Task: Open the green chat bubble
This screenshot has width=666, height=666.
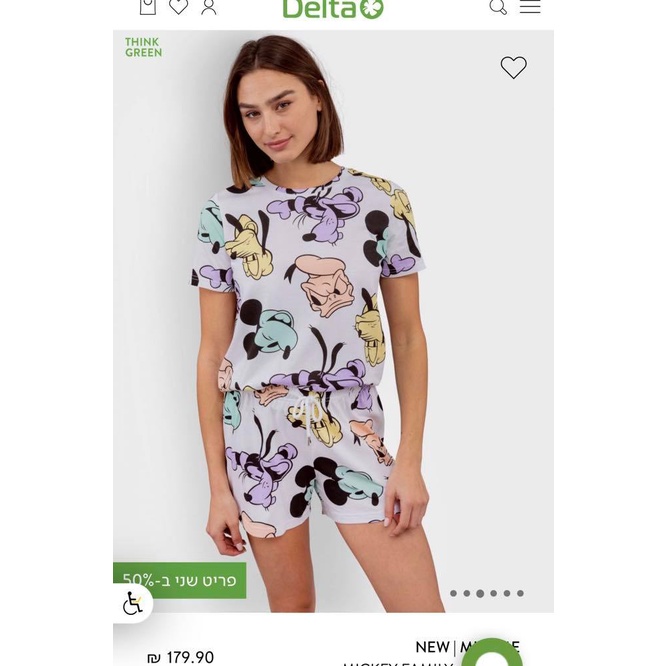Action: [492, 652]
